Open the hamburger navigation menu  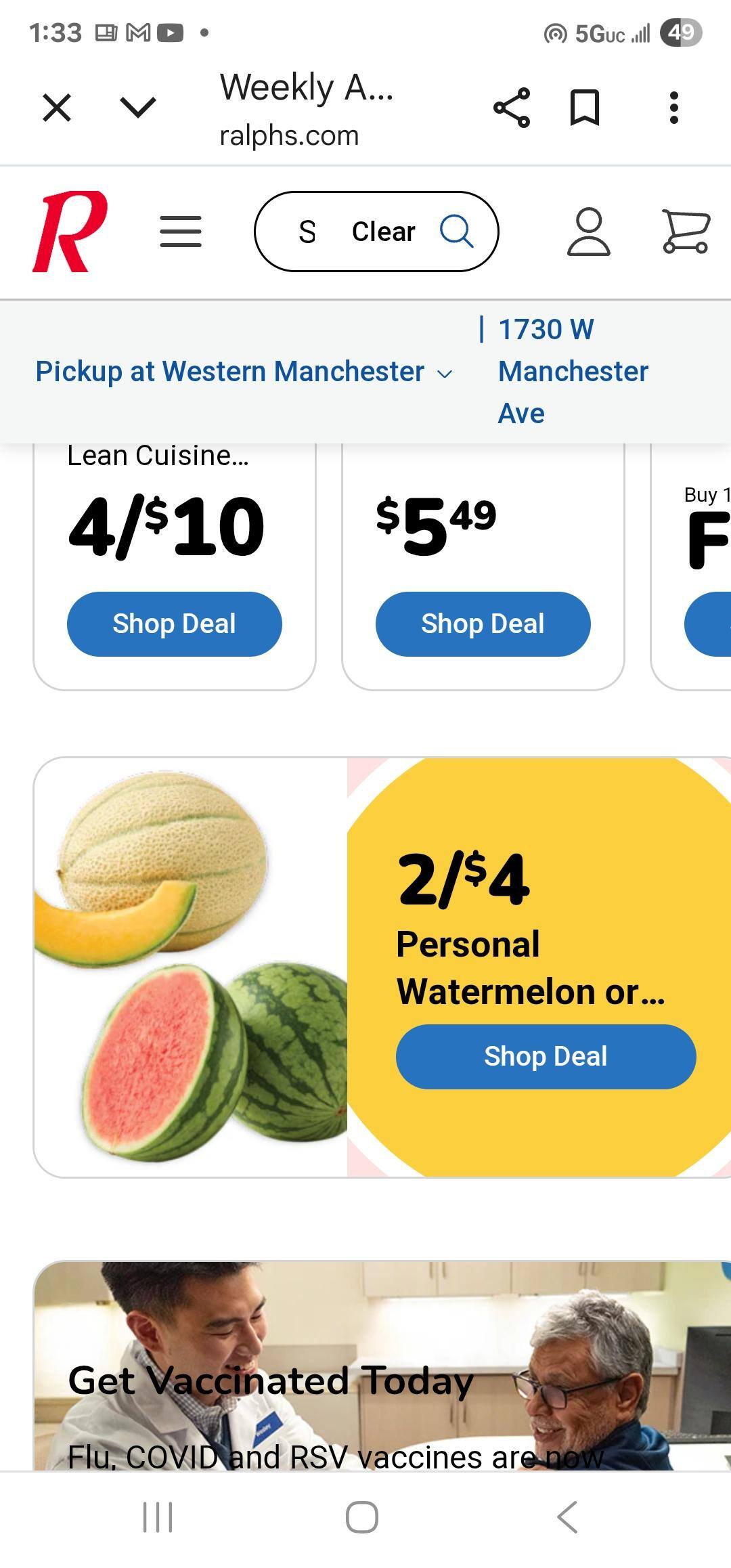click(181, 232)
